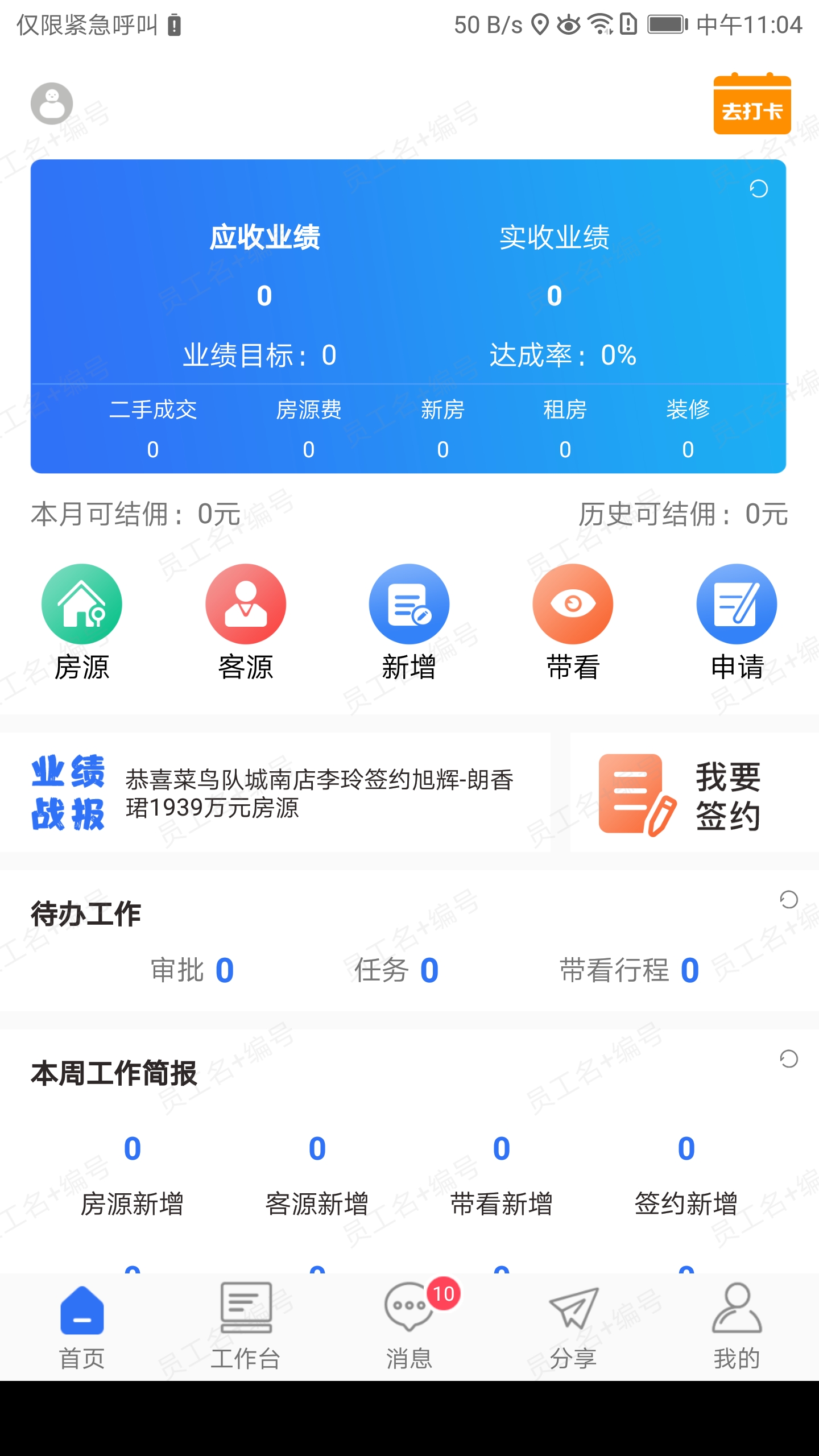Switch to 实收业绩 tab
819x1456 pixels.
[x=554, y=238]
